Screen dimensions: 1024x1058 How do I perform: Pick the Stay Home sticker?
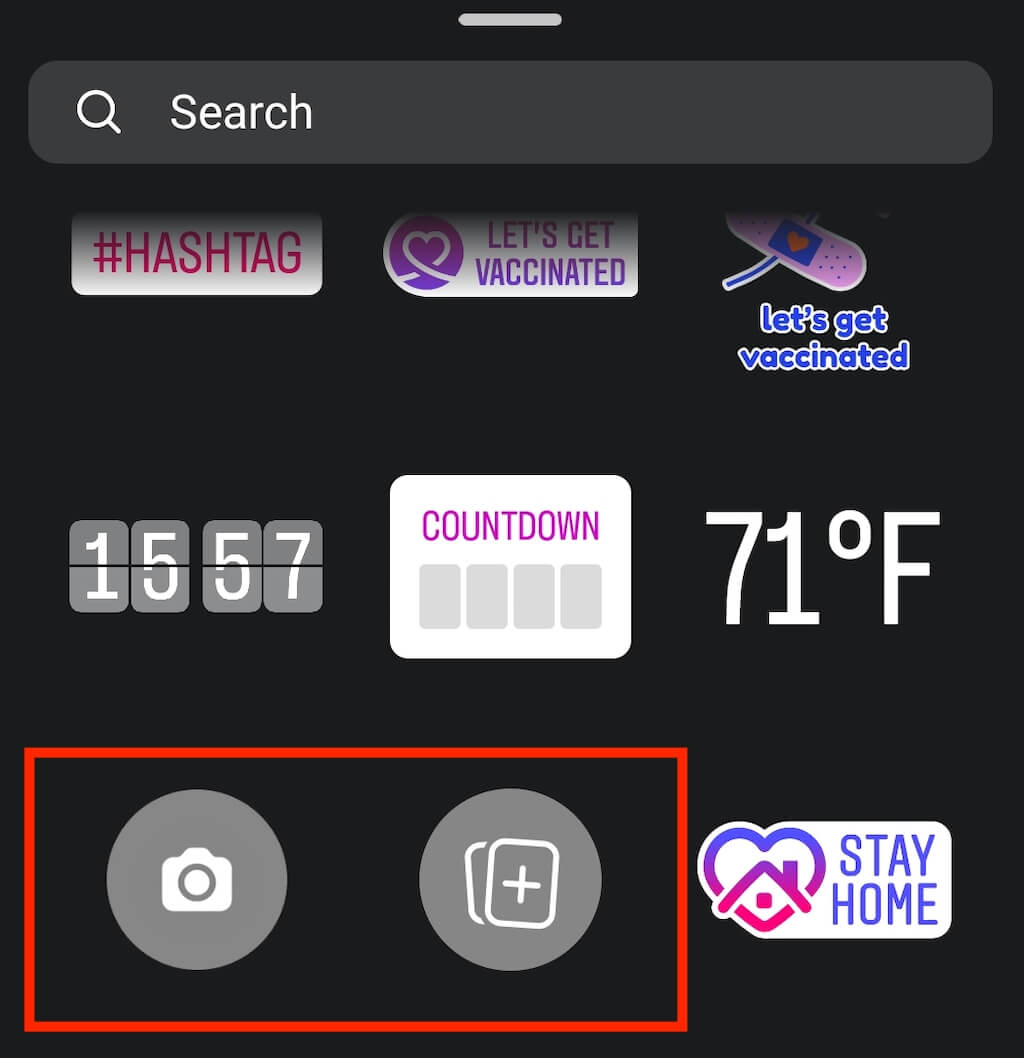pos(824,880)
